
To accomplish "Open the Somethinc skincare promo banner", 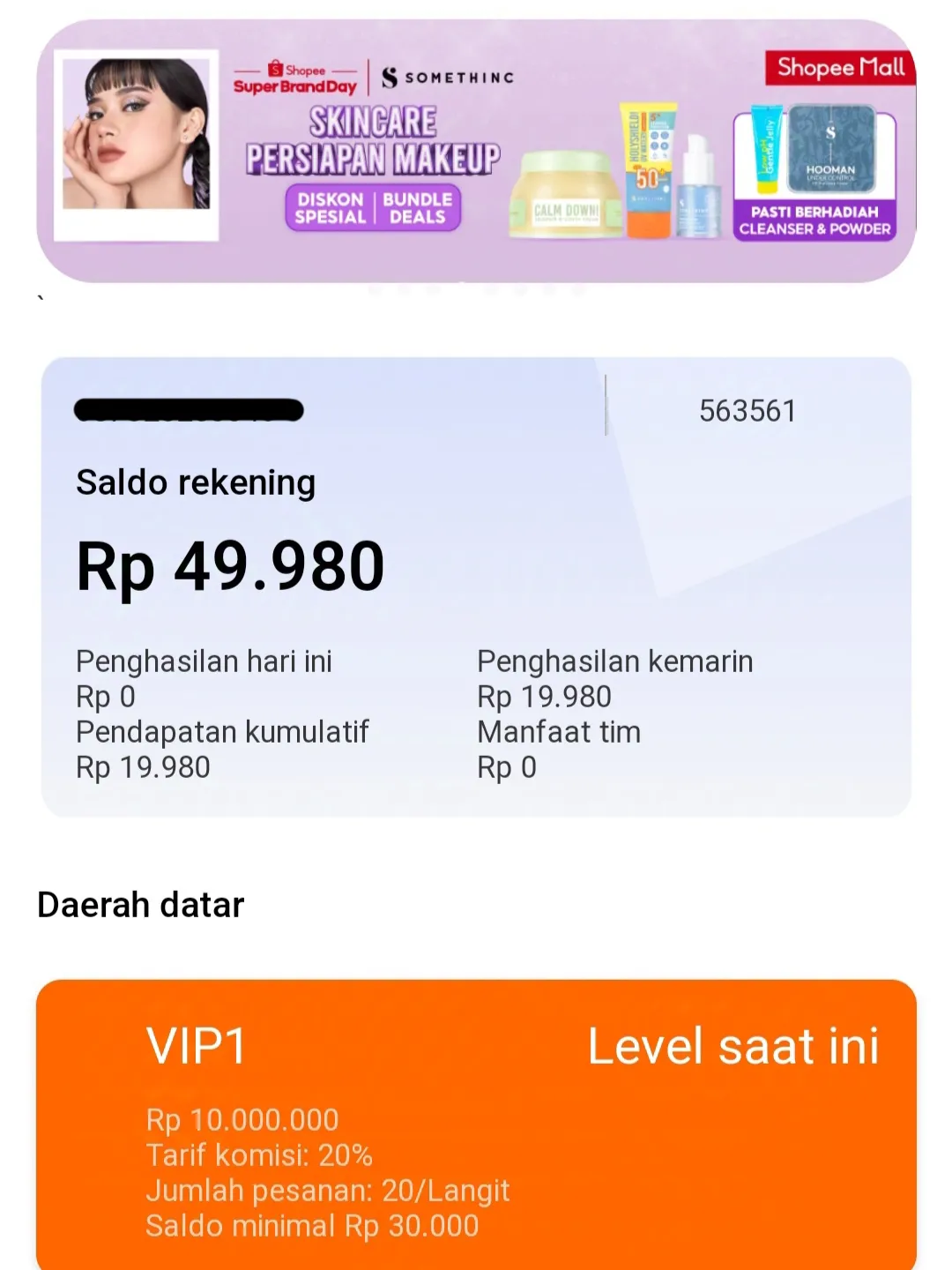I will 476,152.
